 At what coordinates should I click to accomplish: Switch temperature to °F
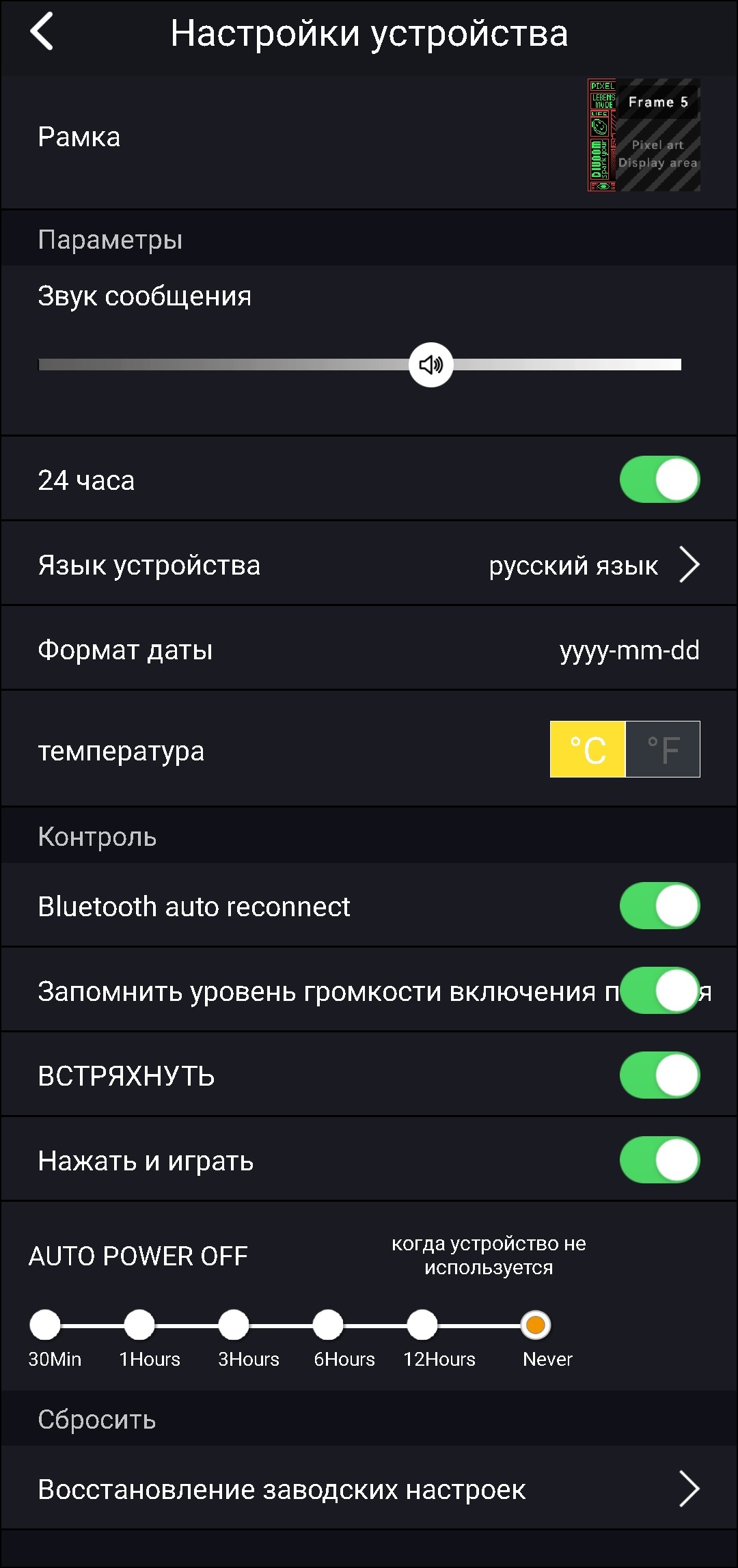coord(663,749)
